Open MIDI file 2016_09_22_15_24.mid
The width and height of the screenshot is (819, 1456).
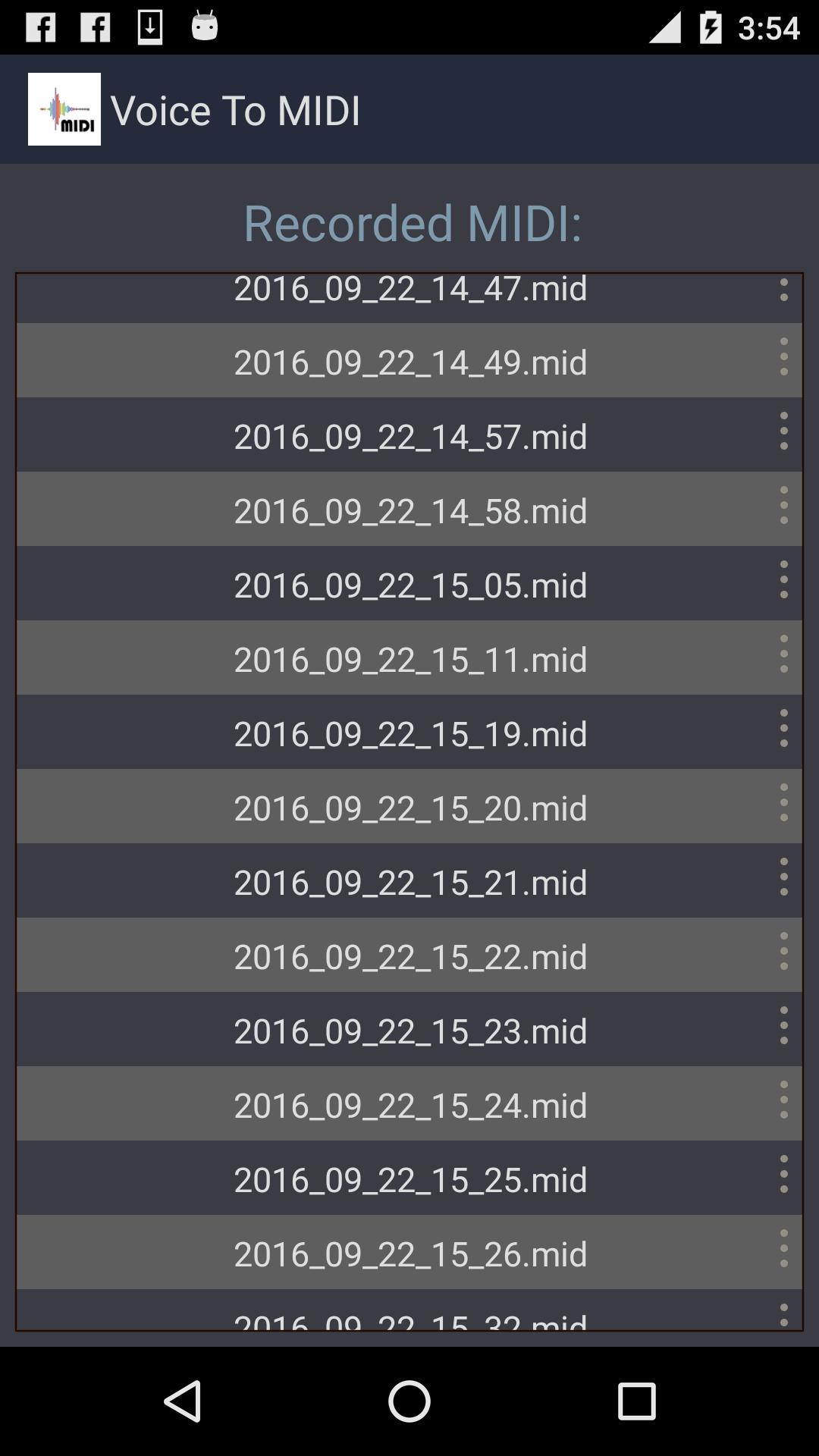(x=409, y=1104)
